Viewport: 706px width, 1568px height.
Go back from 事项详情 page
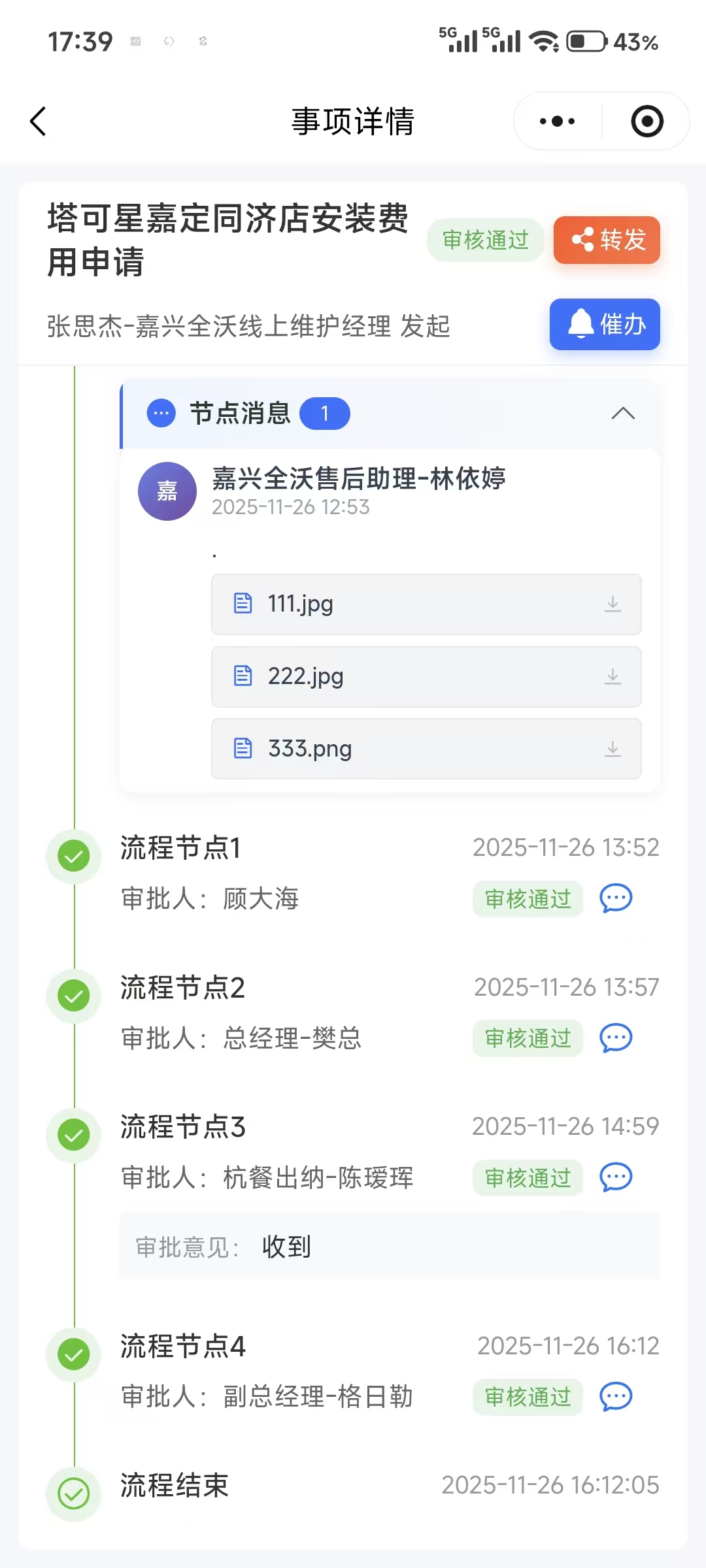coord(39,122)
